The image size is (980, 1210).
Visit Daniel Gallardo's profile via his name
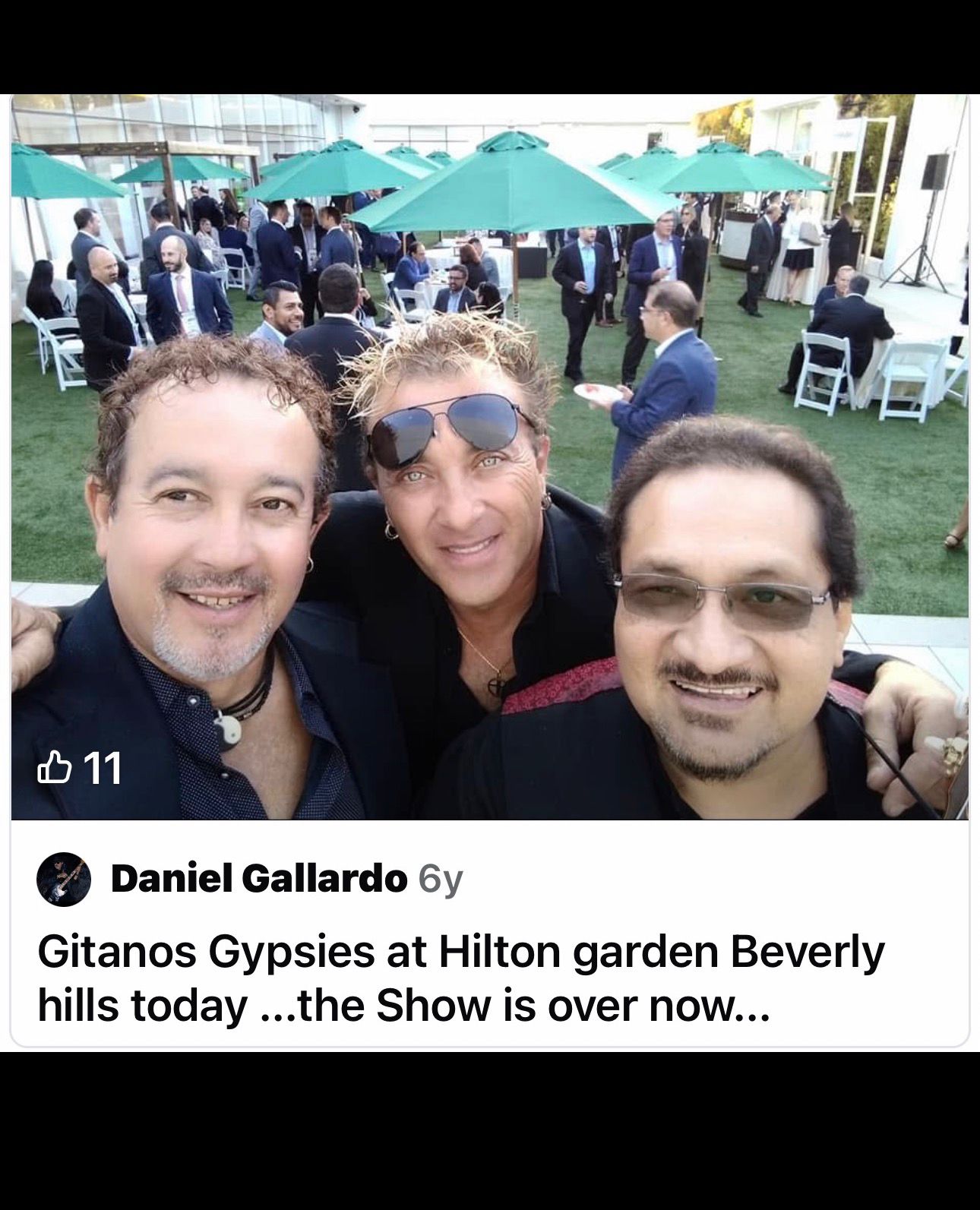tap(258, 880)
